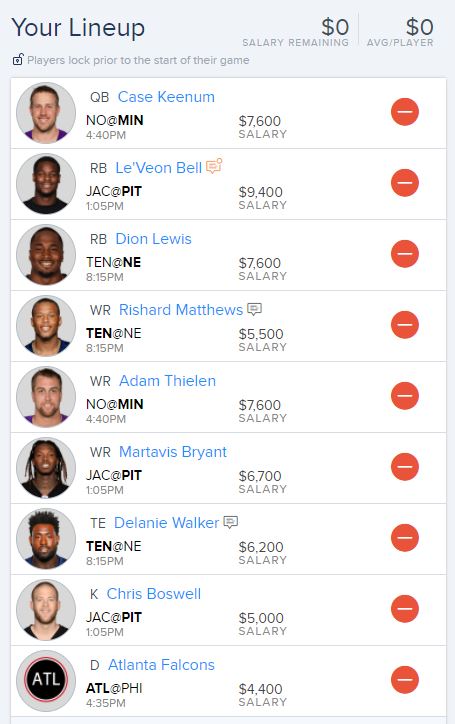
Task: View Dion Lewis player page
Action: (x=153, y=239)
